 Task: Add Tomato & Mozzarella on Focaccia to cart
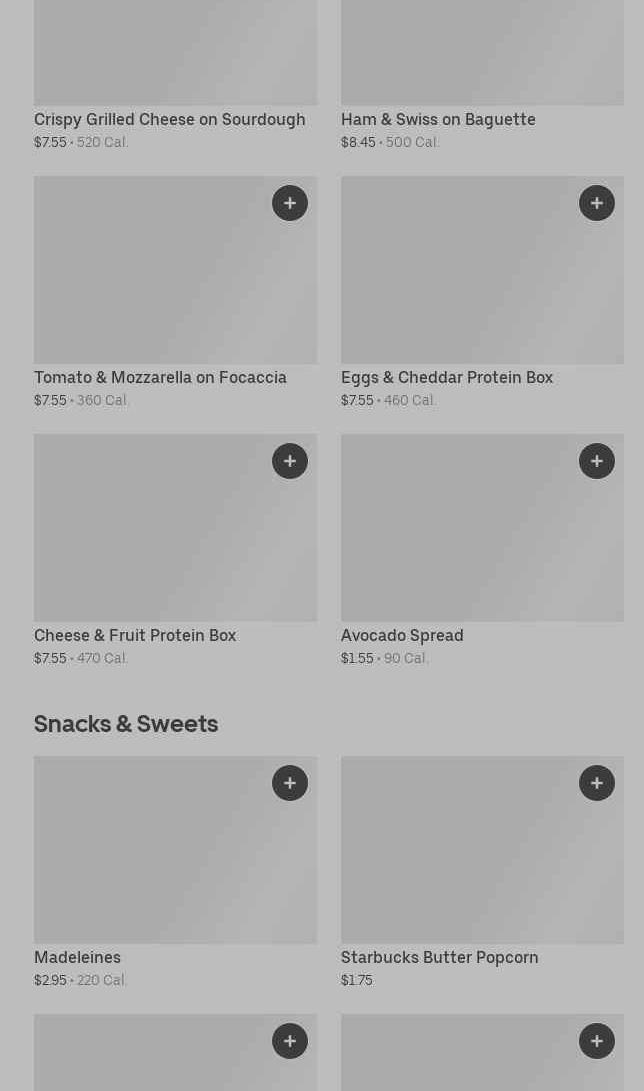[x=290, y=203]
